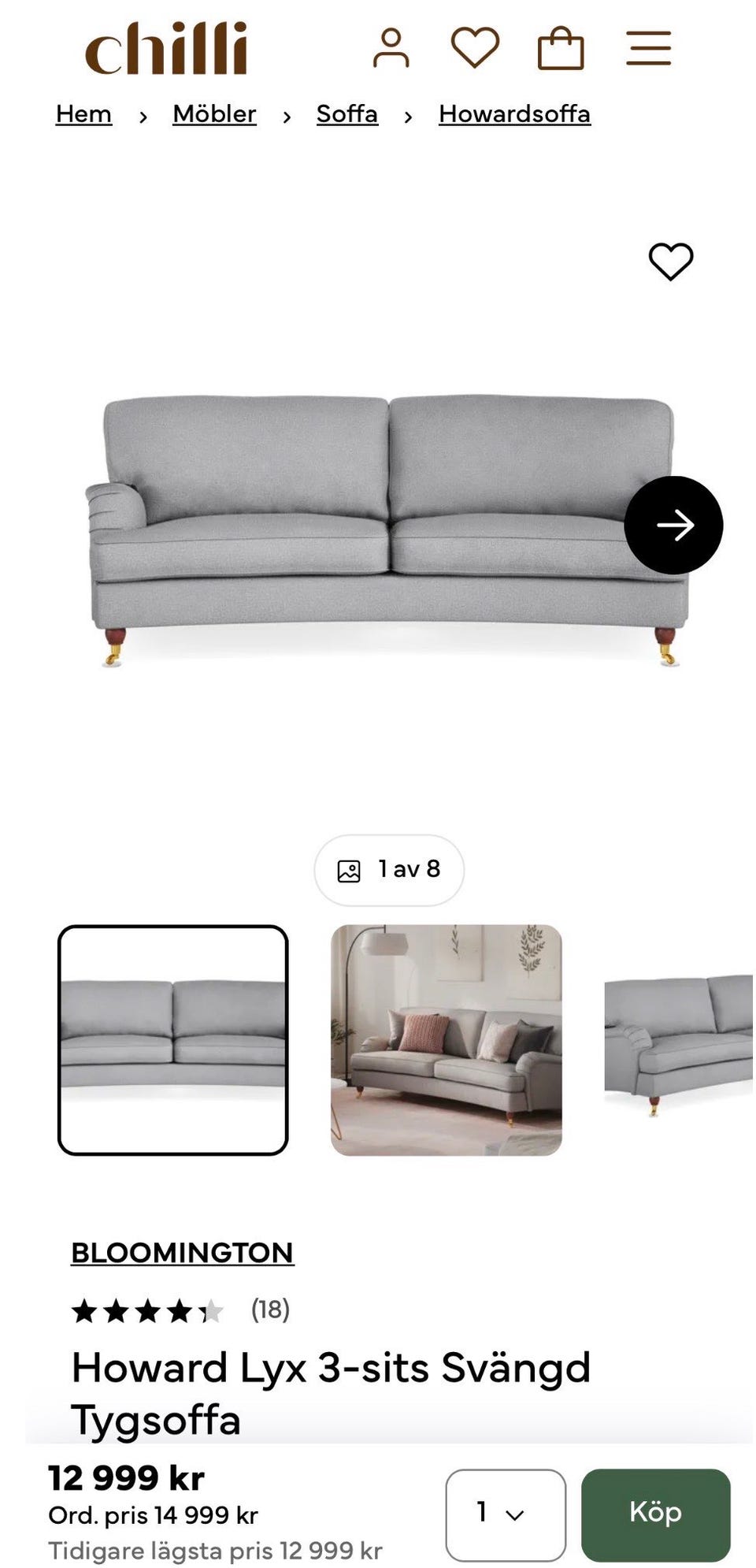Go to Howardsoffa breadcrumb
The height and width of the screenshot is (1568, 756).
tap(514, 114)
